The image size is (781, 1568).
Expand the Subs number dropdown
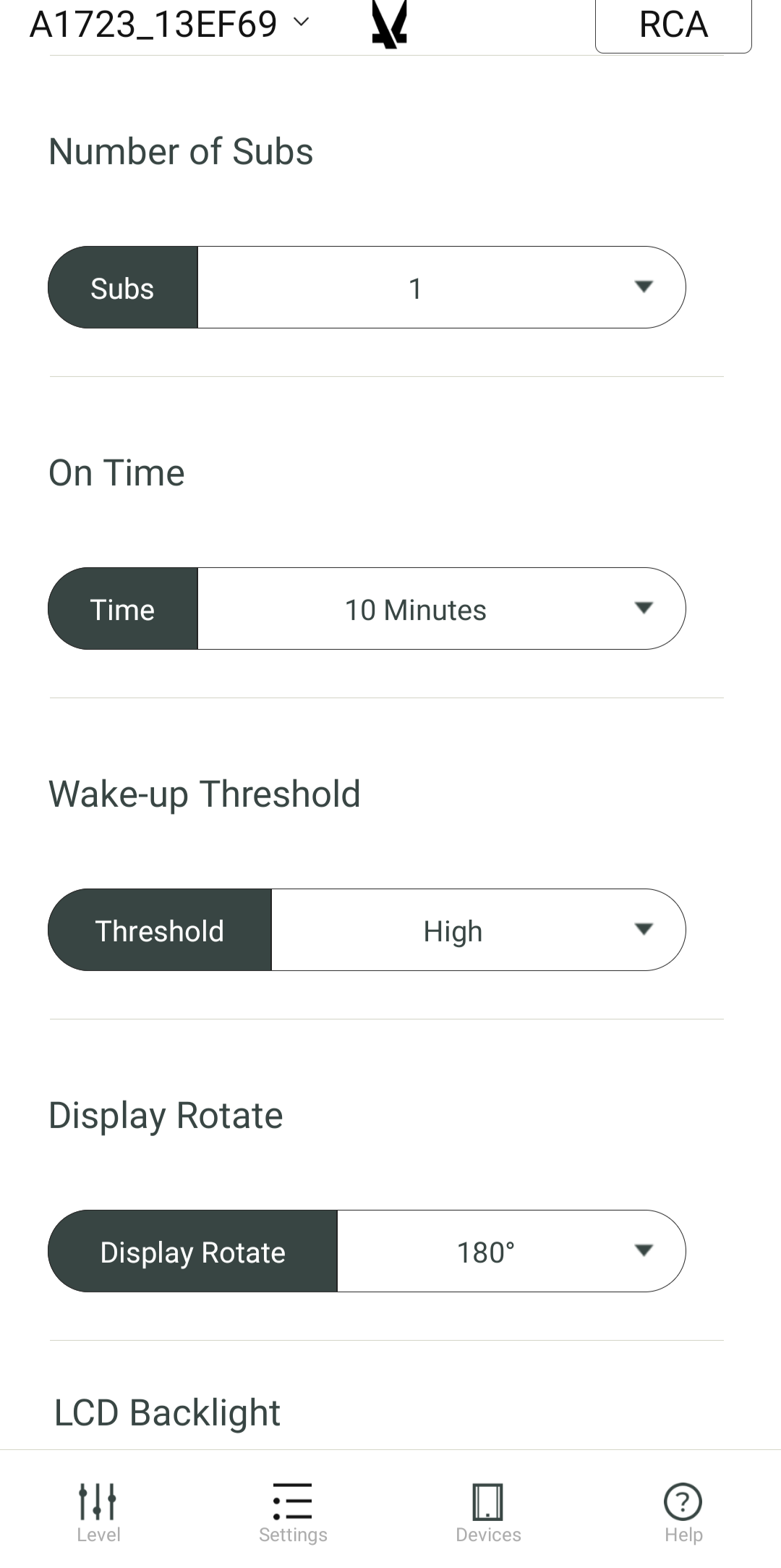(x=441, y=287)
